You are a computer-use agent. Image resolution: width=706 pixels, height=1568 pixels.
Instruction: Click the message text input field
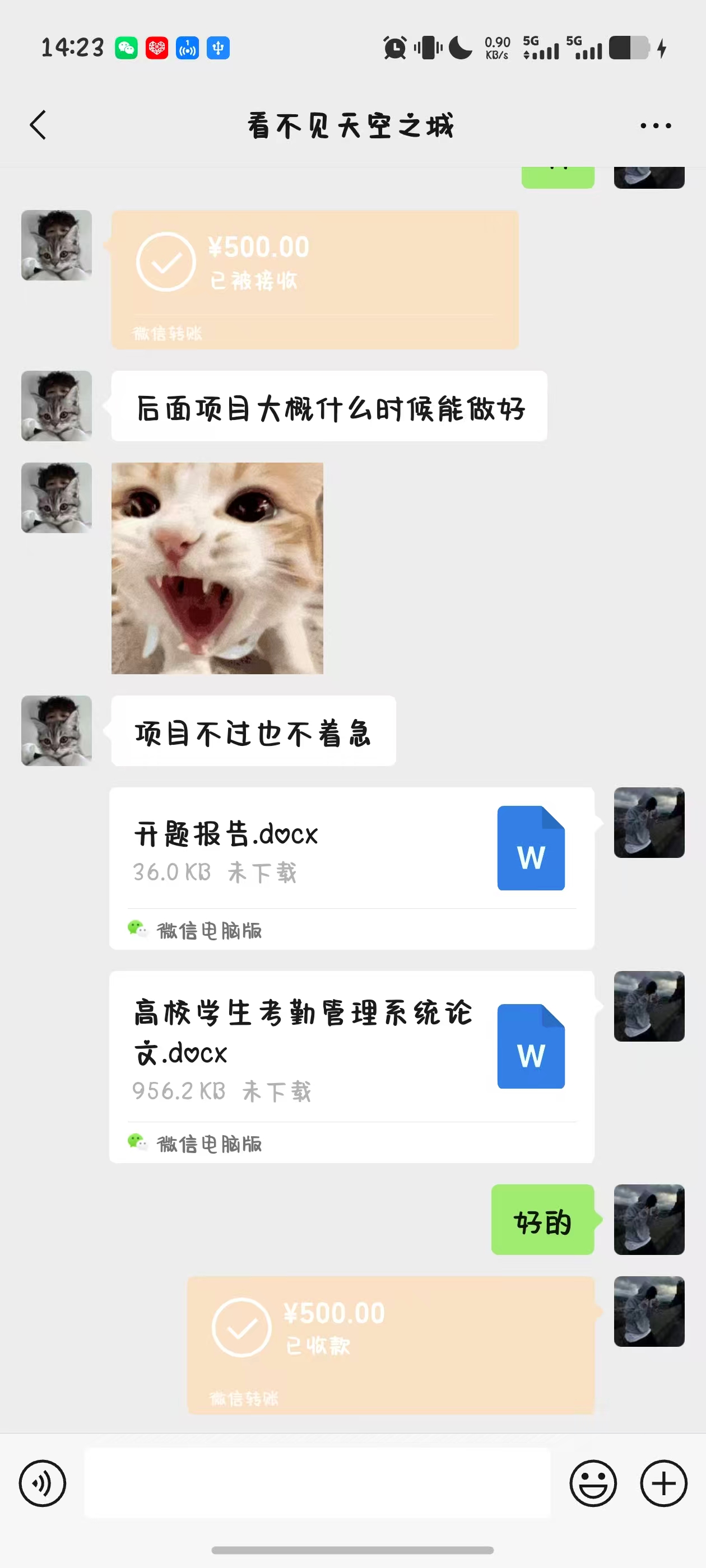pyautogui.click(x=317, y=1483)
